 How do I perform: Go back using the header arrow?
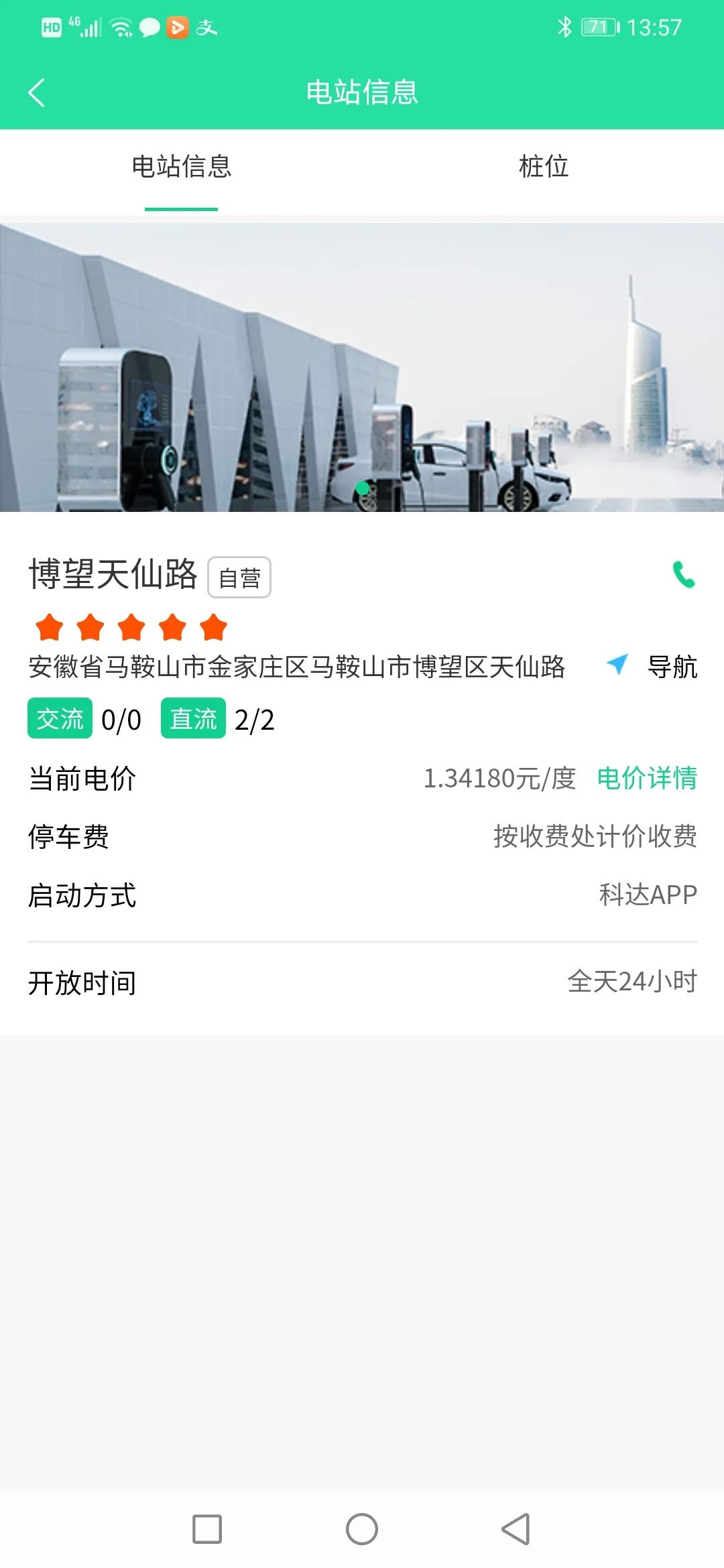(37, 92)
